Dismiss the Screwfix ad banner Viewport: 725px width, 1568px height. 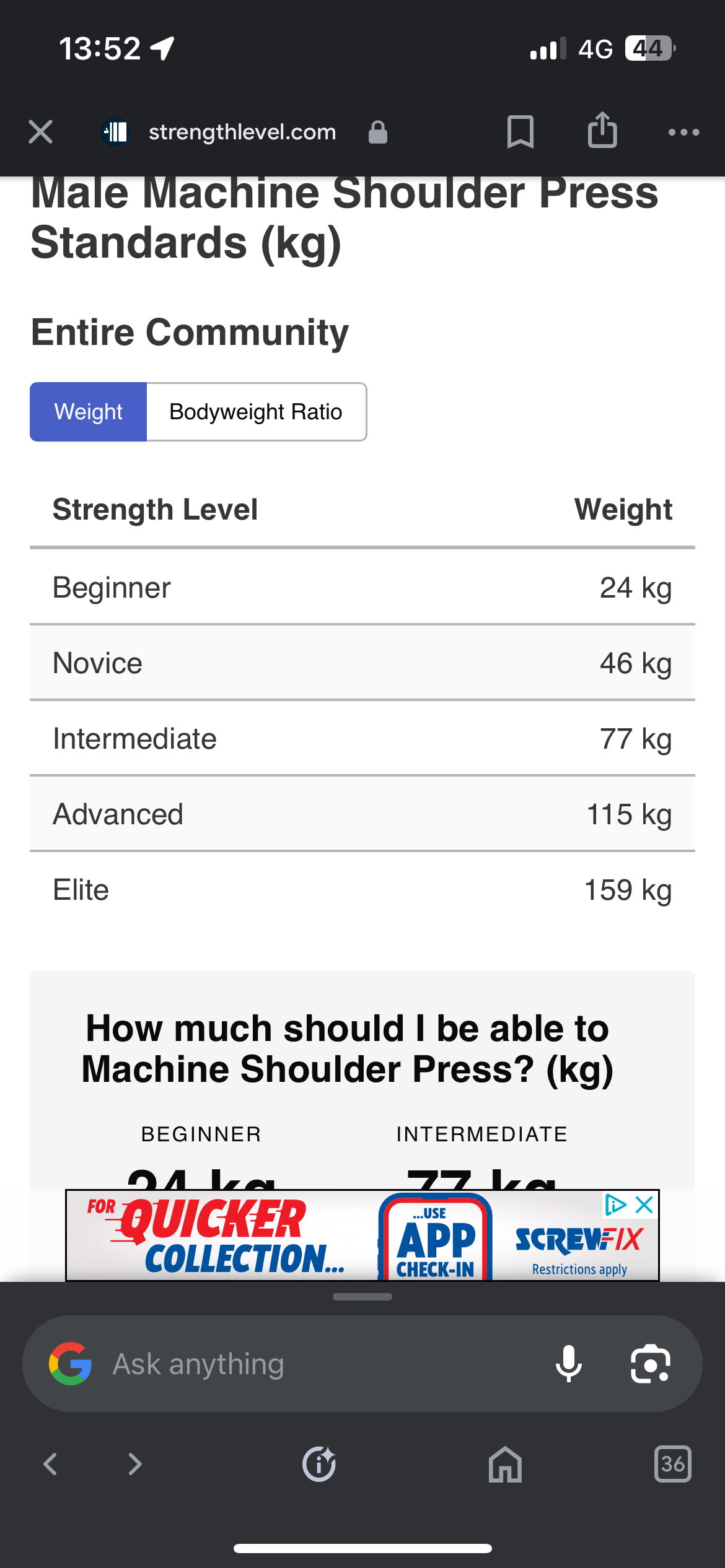[644, 1205]
